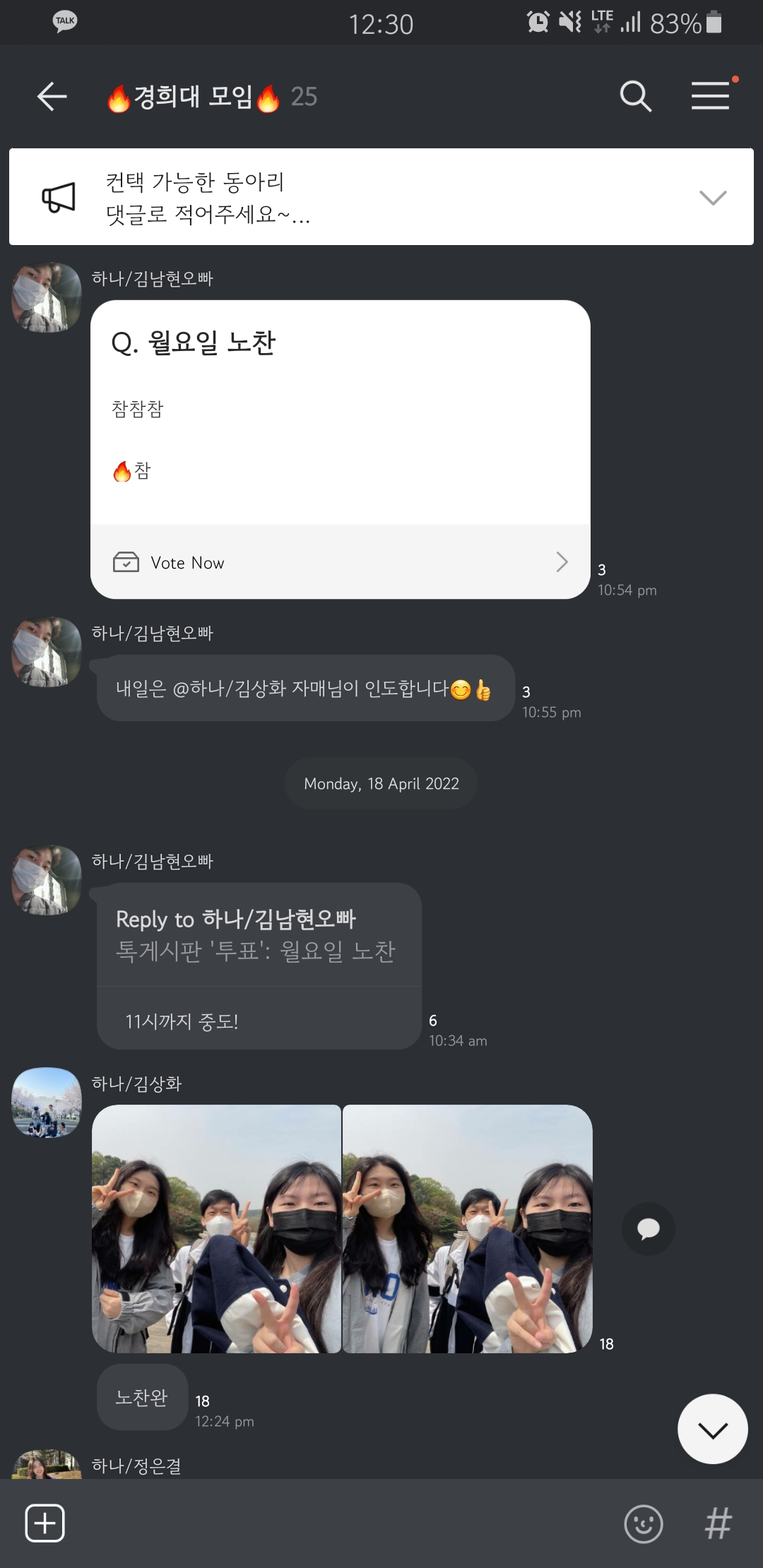Open 하나/김상화's profile picture
The width and height of the screenshot is (763, 1568).
pos(47,1103)
